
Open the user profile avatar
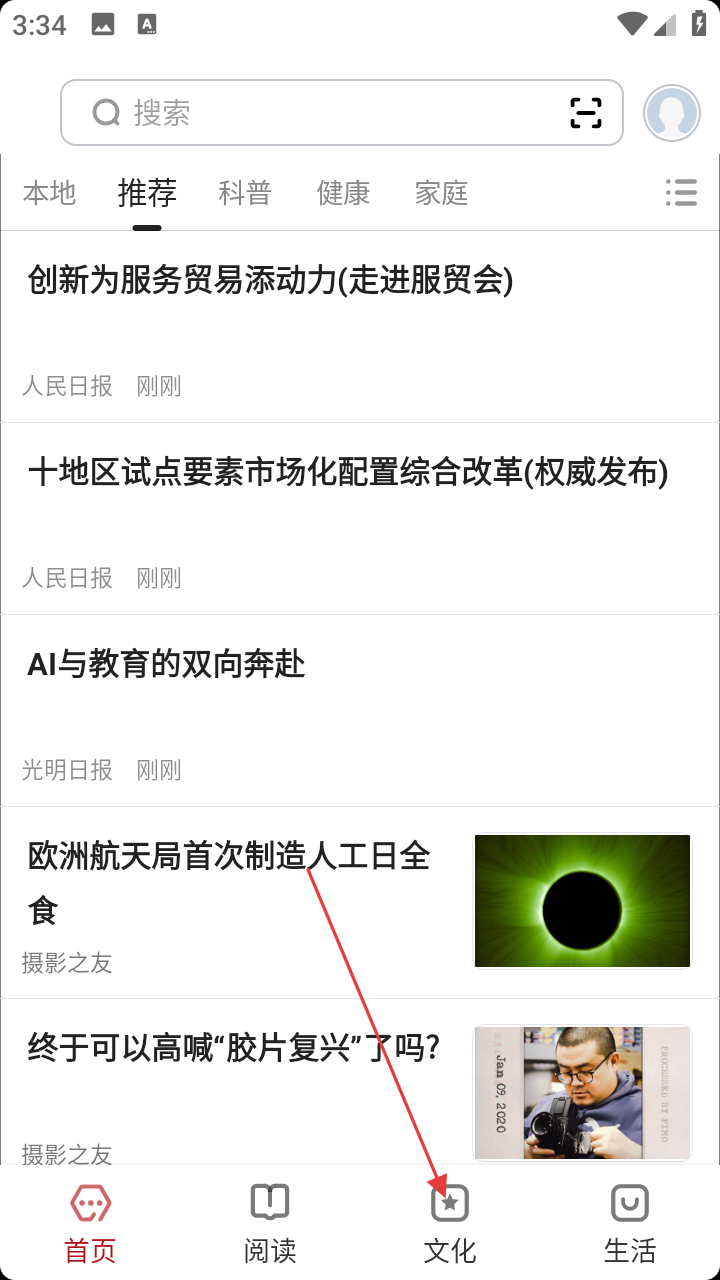[671, 113]
